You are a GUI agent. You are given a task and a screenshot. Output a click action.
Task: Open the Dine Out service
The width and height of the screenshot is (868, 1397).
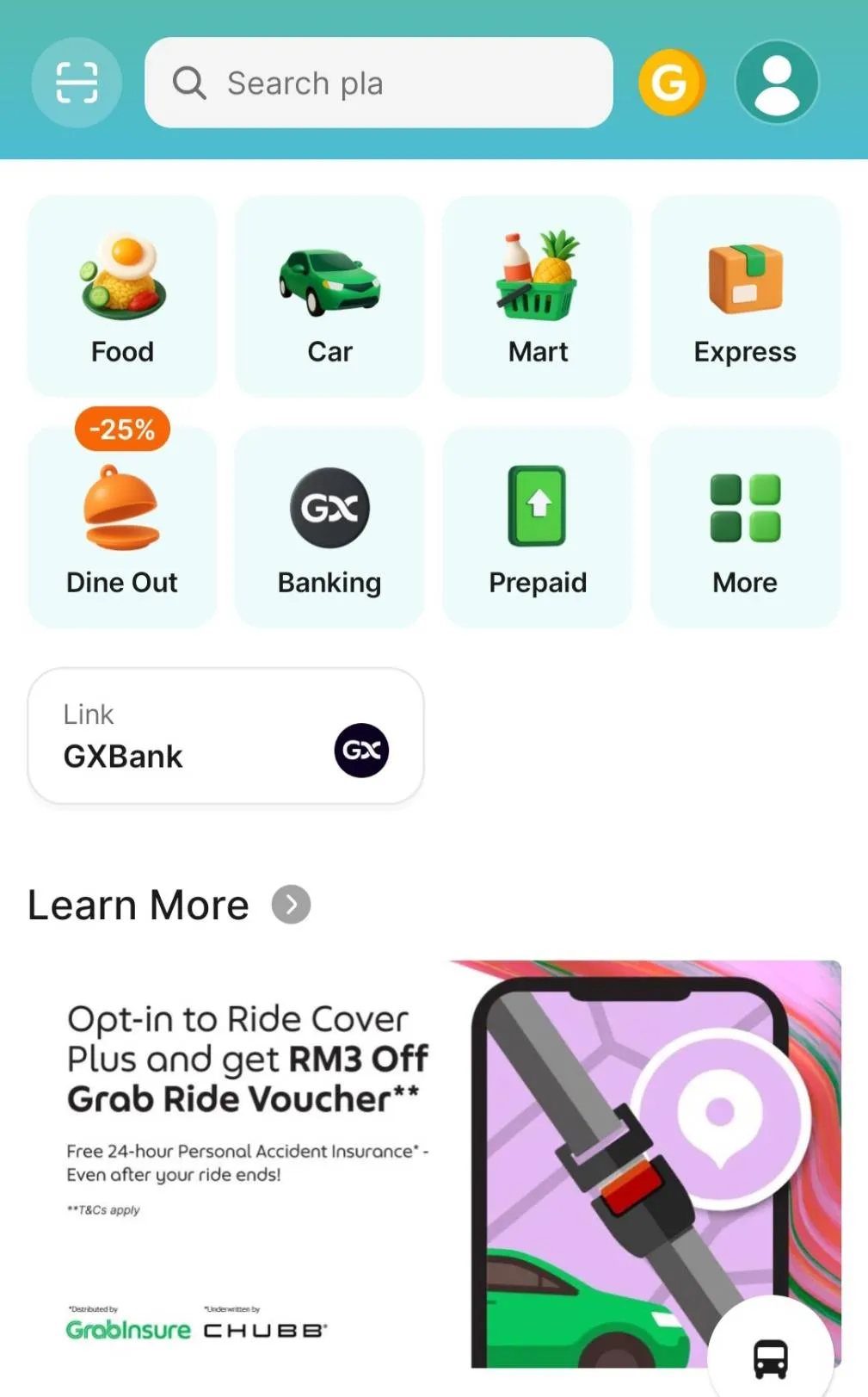point(121,526)
